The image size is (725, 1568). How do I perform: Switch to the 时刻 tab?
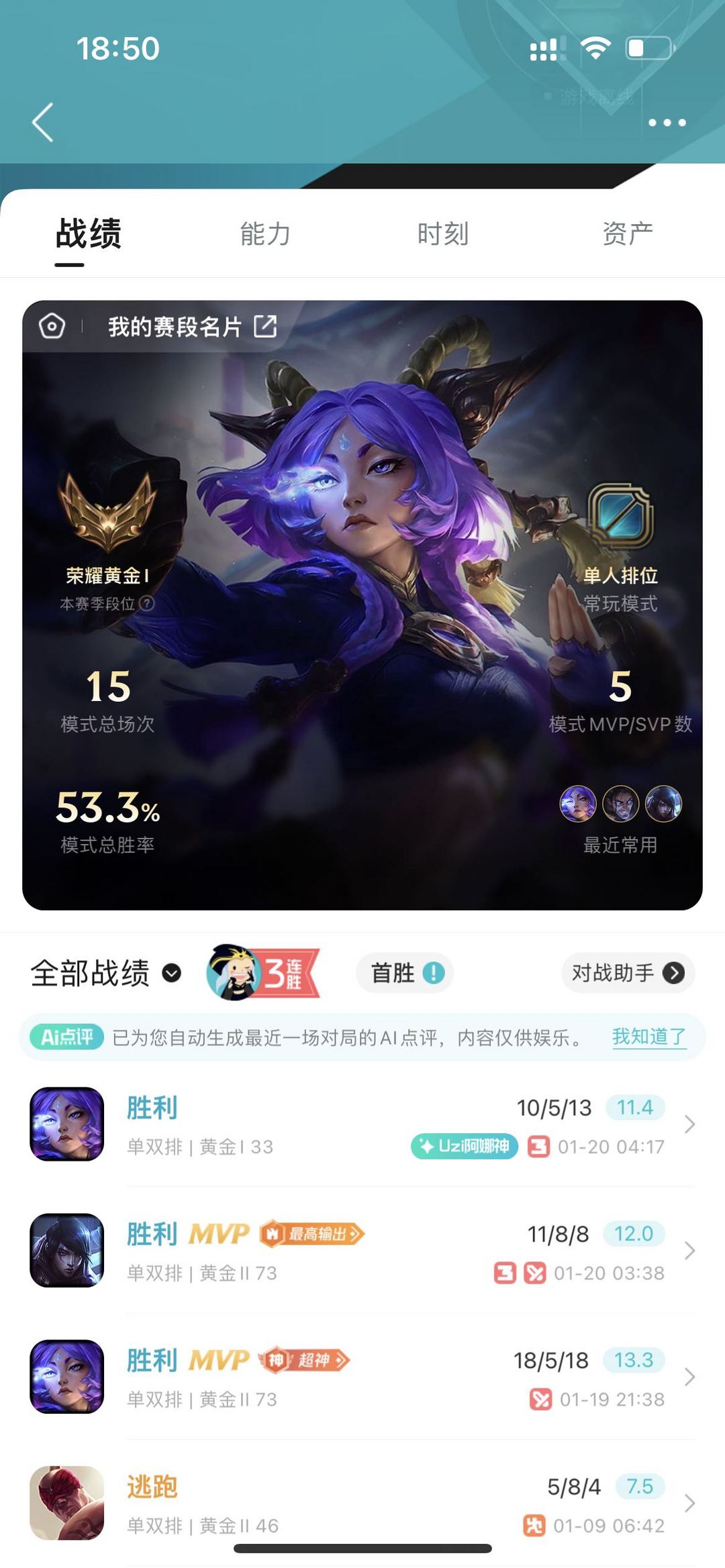tap(442, 234)
